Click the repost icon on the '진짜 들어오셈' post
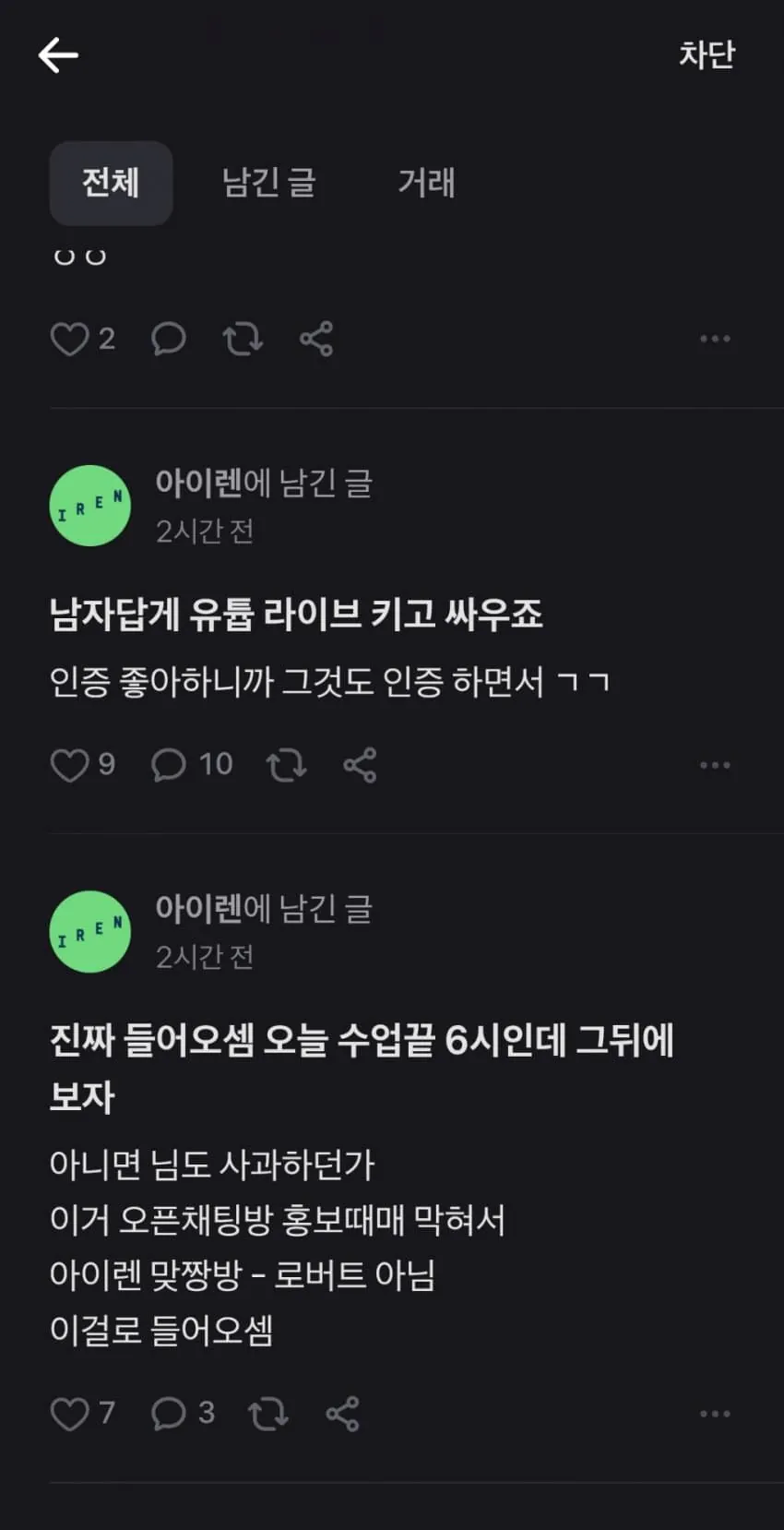This screenshot has height=1530, width=784. [267, 1413]
